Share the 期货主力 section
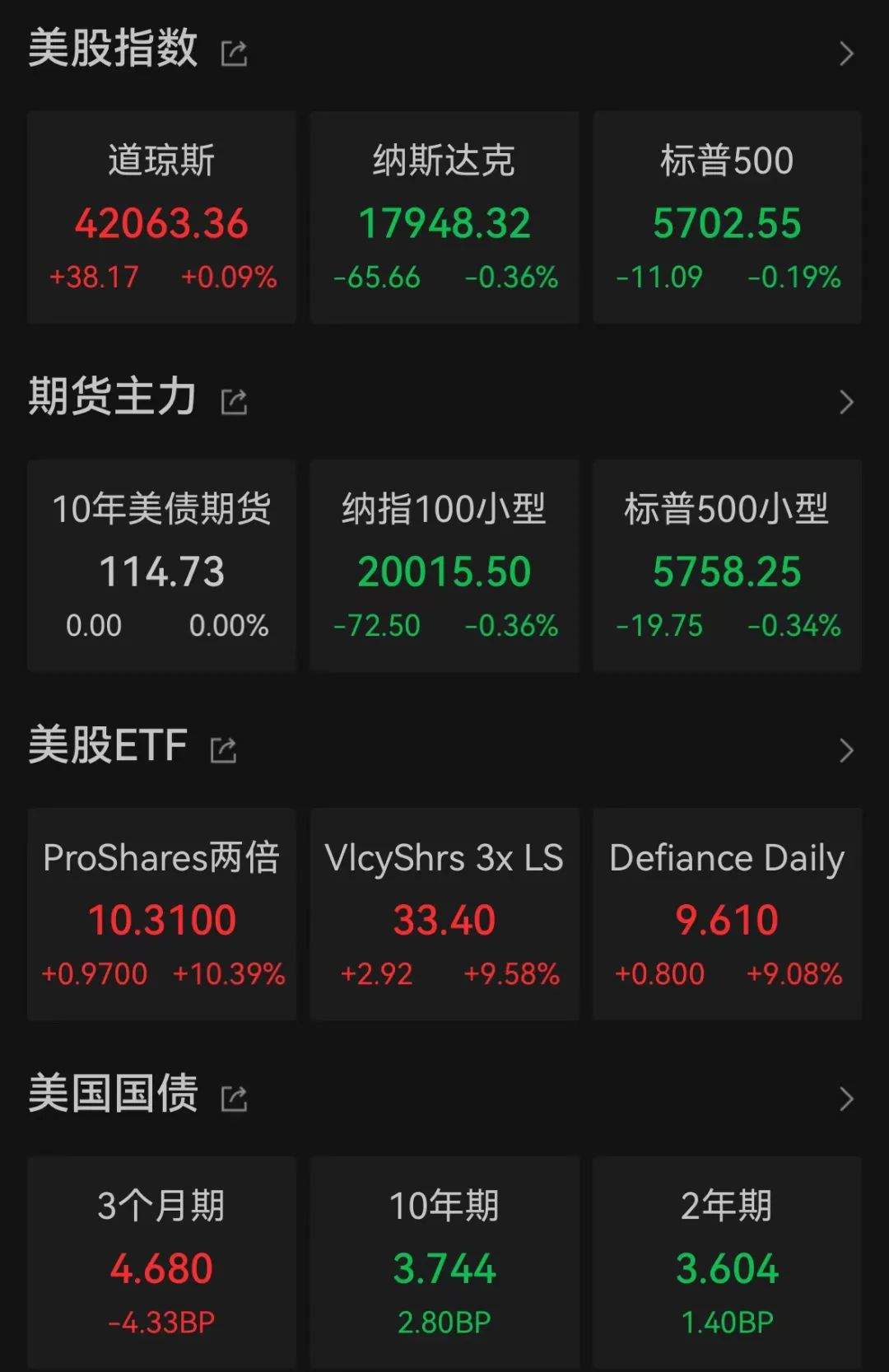The width and height of the screenshot is (889, 1372). pos(234,402)
